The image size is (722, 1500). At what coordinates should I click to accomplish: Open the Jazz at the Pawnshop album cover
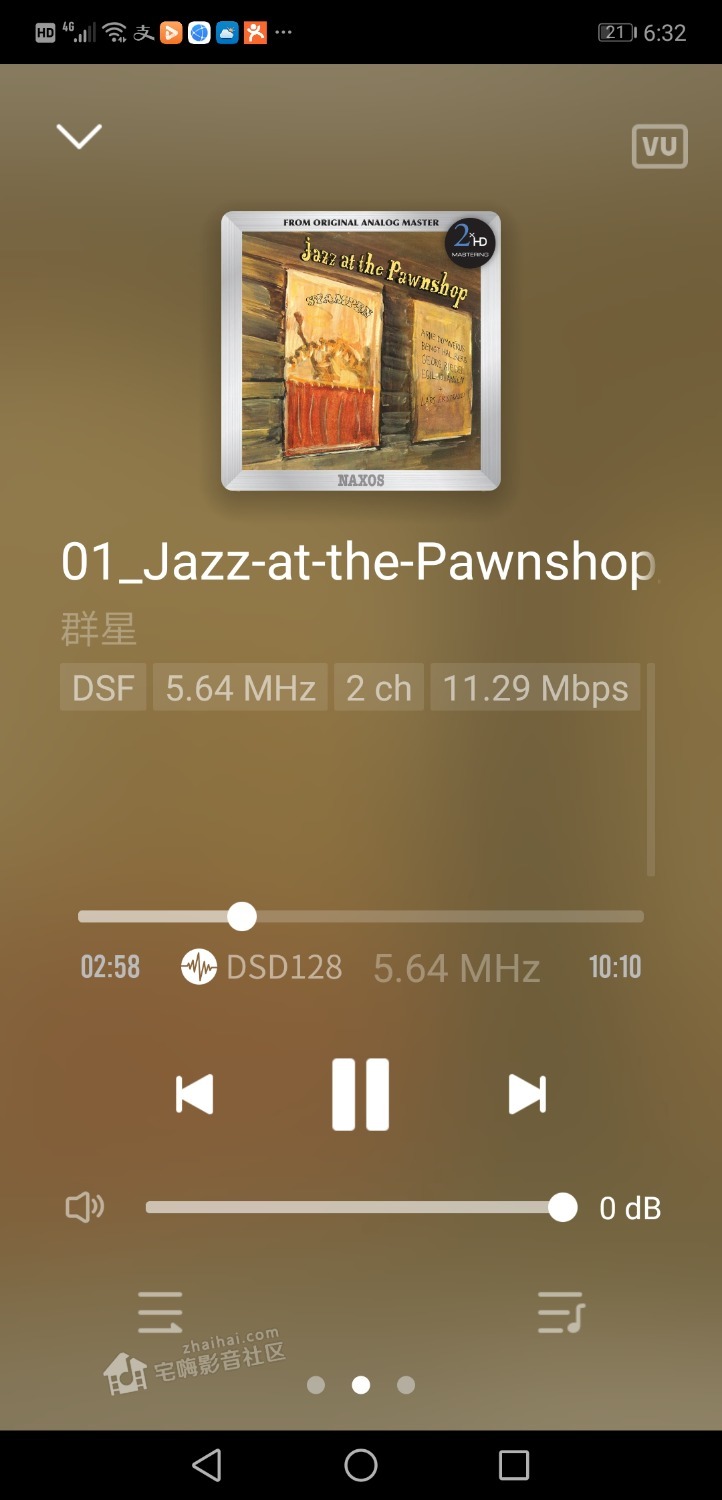361,351
